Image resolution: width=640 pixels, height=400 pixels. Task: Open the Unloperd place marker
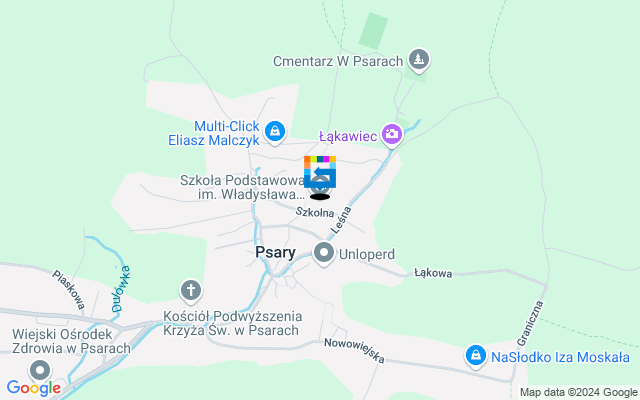click(x=324, y=253)
